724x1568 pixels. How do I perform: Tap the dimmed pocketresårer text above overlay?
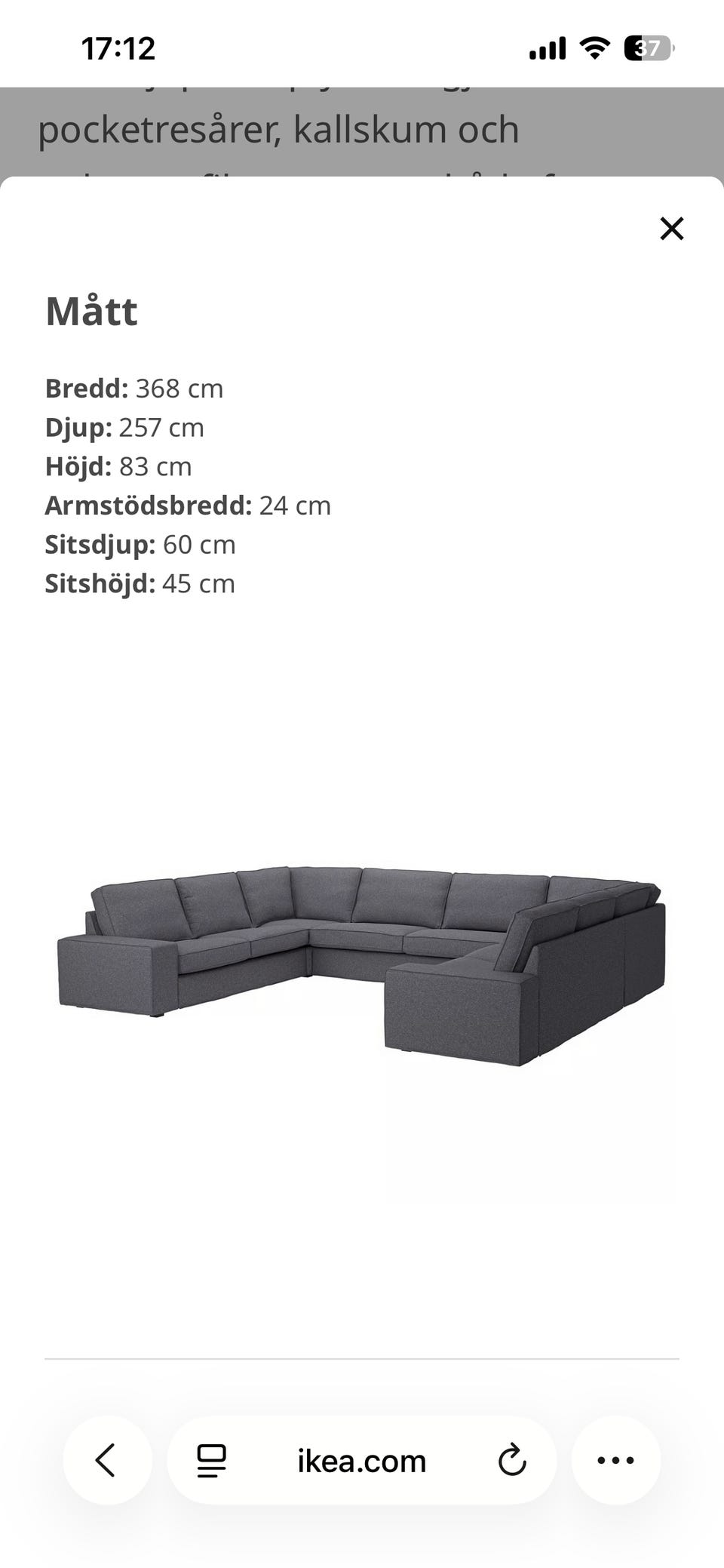pos(279,128)
